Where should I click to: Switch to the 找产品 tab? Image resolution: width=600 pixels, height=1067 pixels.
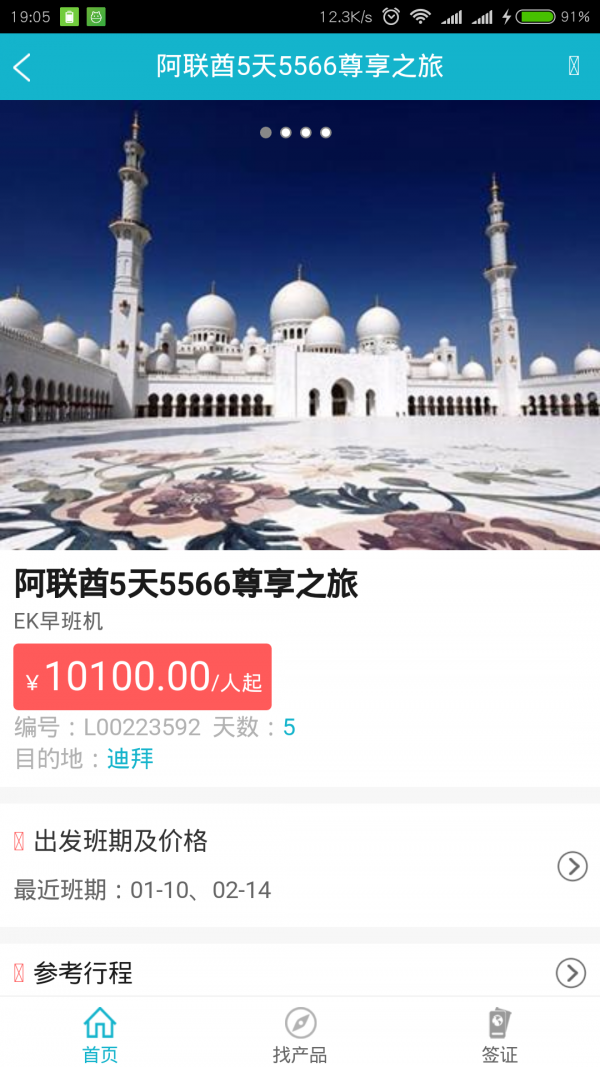click(x=300, y=1035)
